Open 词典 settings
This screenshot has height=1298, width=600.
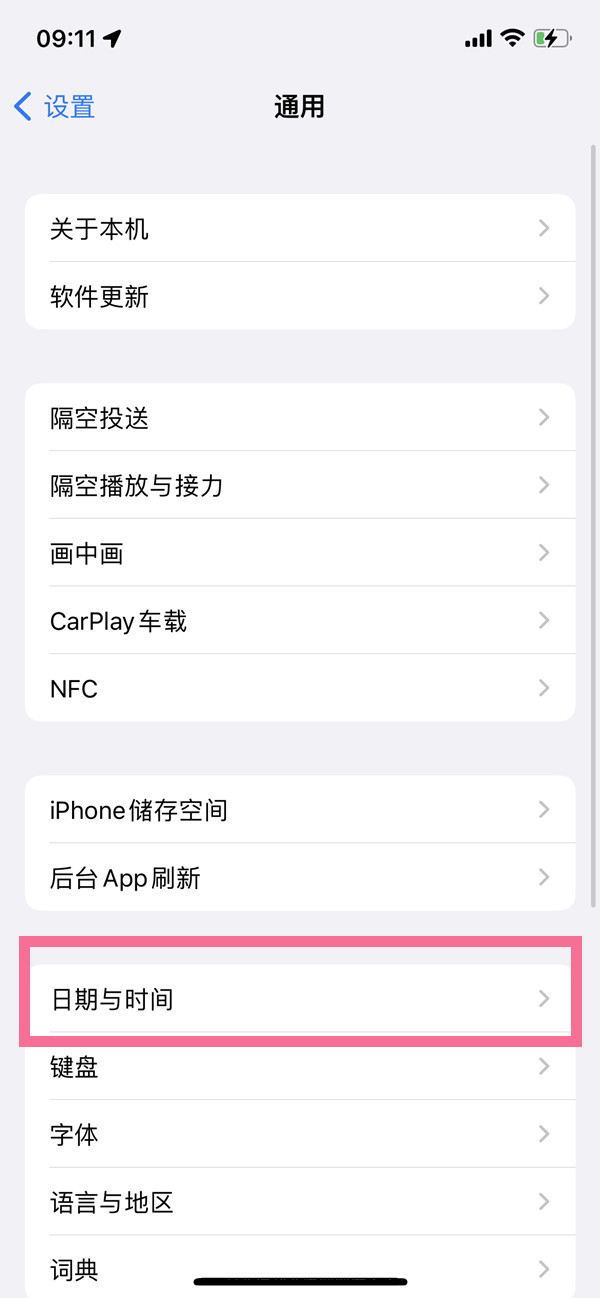coord(300,1268)
